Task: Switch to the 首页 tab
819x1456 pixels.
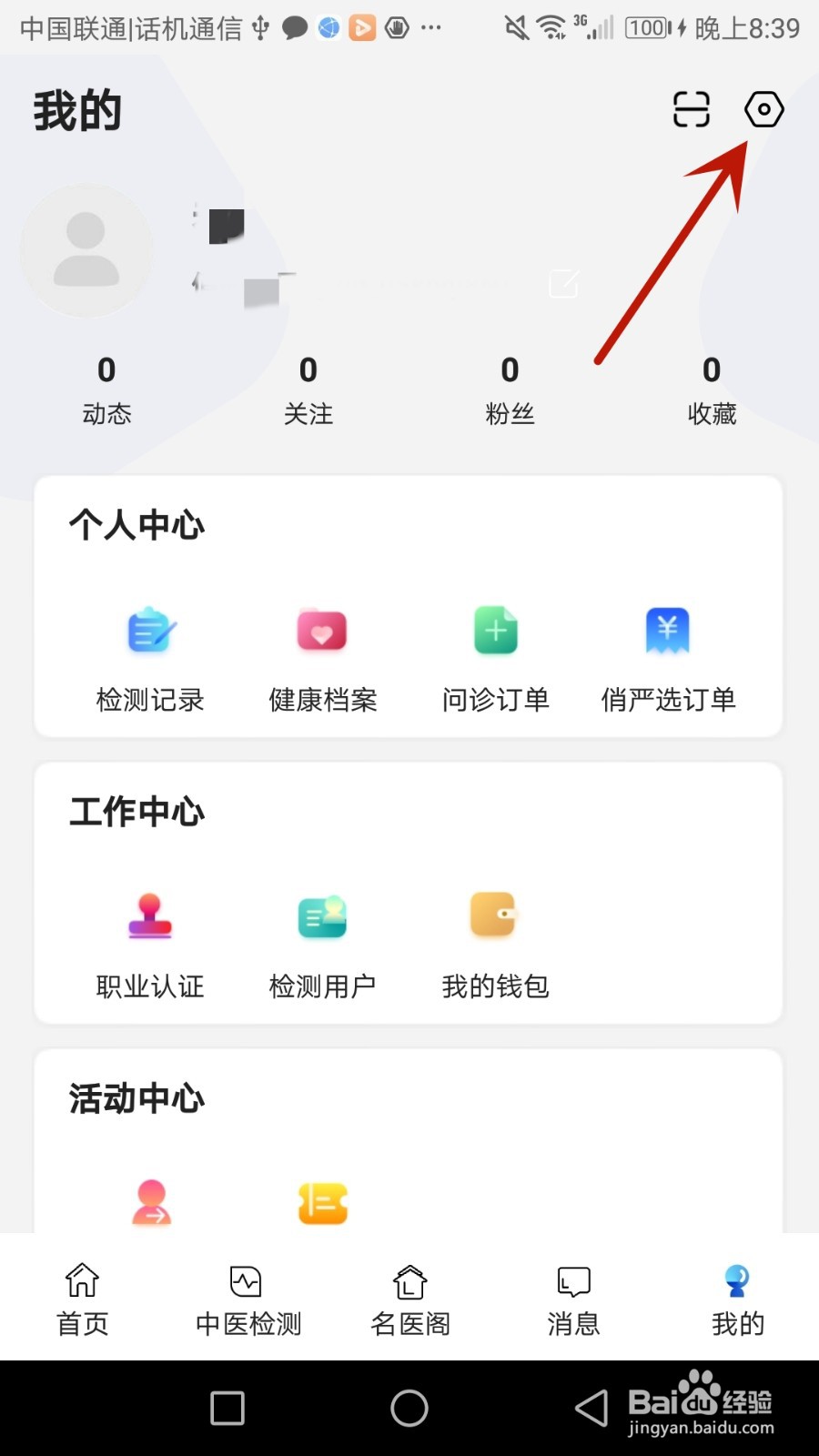Action: click(82, 1299)
